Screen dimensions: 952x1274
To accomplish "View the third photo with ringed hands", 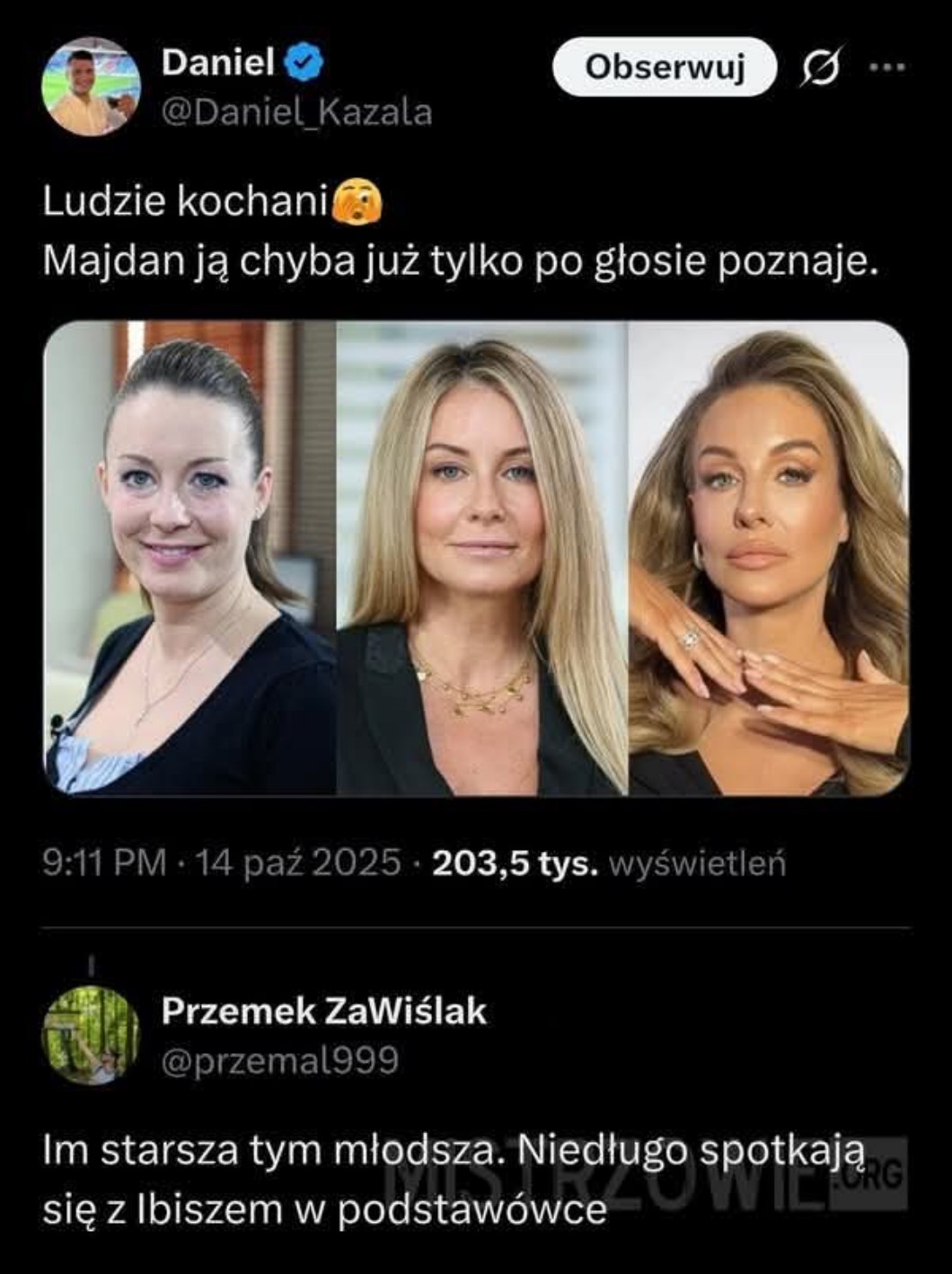I will coord(768,557).
